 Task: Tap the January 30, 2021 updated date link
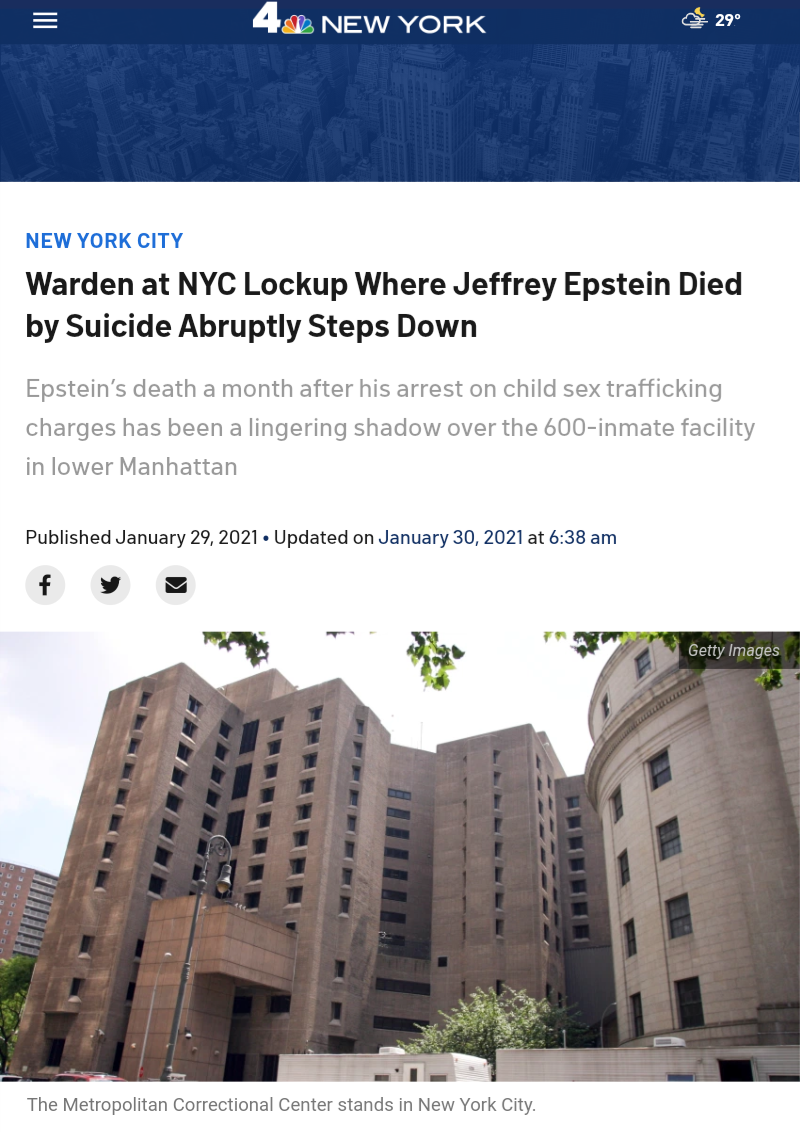point(450,537)
